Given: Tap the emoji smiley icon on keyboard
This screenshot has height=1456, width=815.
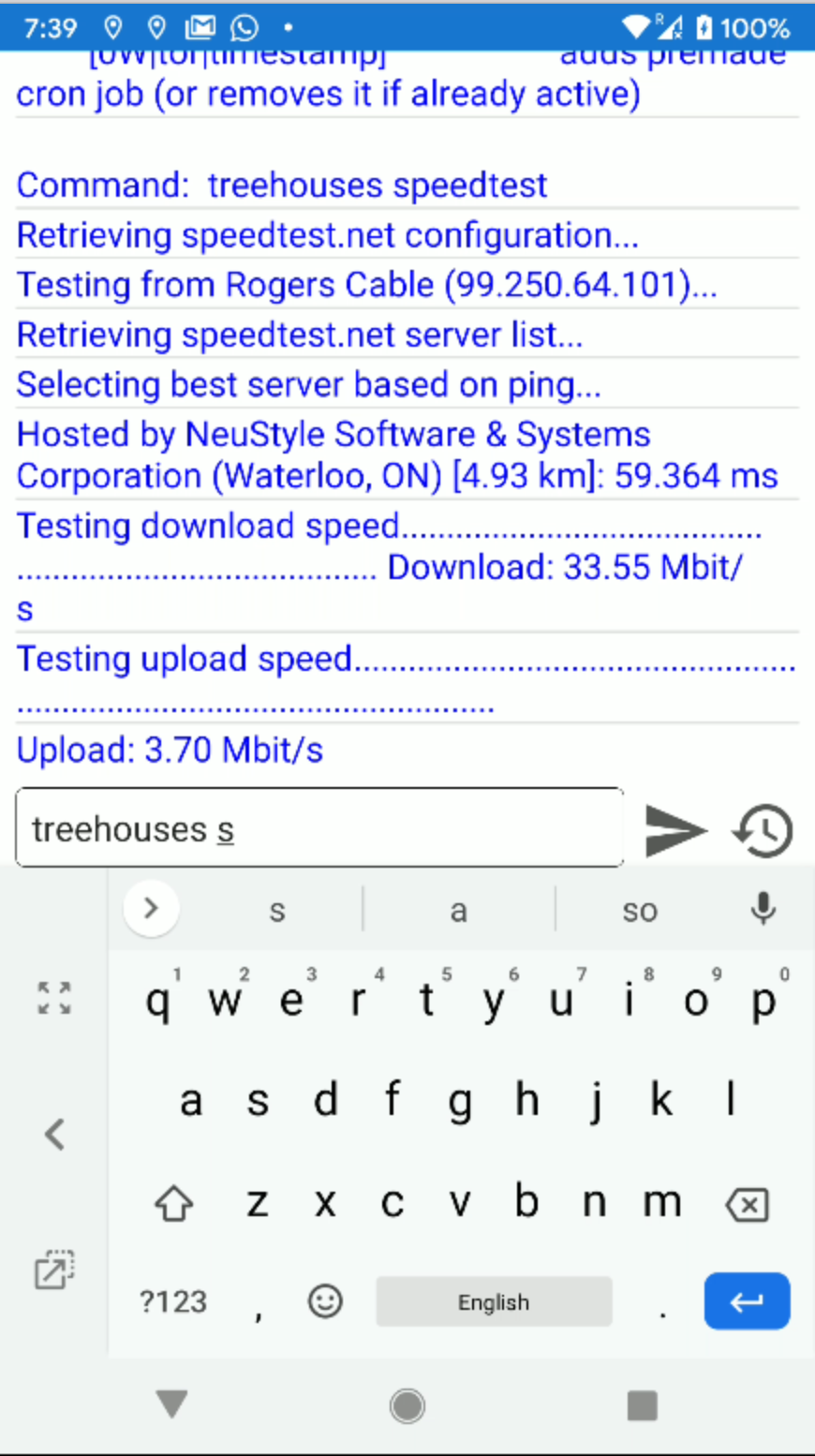Looking at the screenshot, I should [324, 1301].
